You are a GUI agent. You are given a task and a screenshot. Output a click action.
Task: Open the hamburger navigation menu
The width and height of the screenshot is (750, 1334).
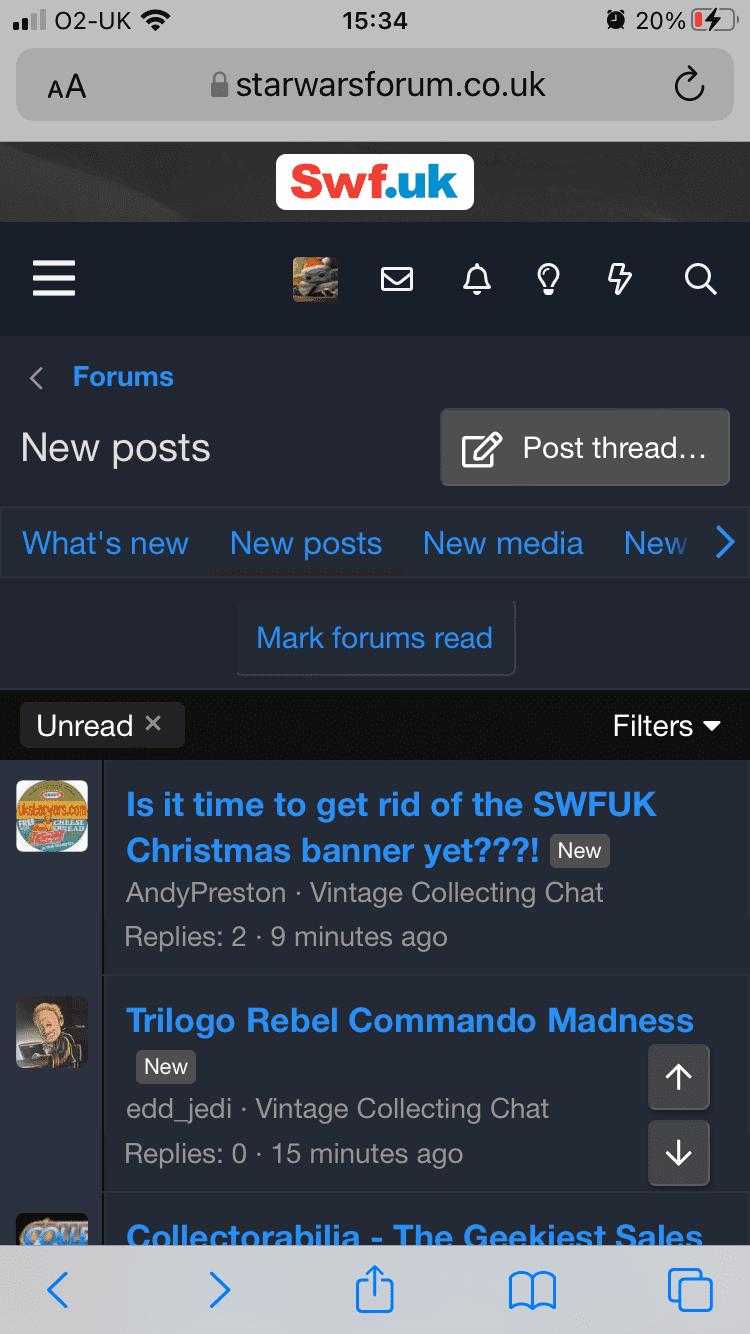pos(54,278)
